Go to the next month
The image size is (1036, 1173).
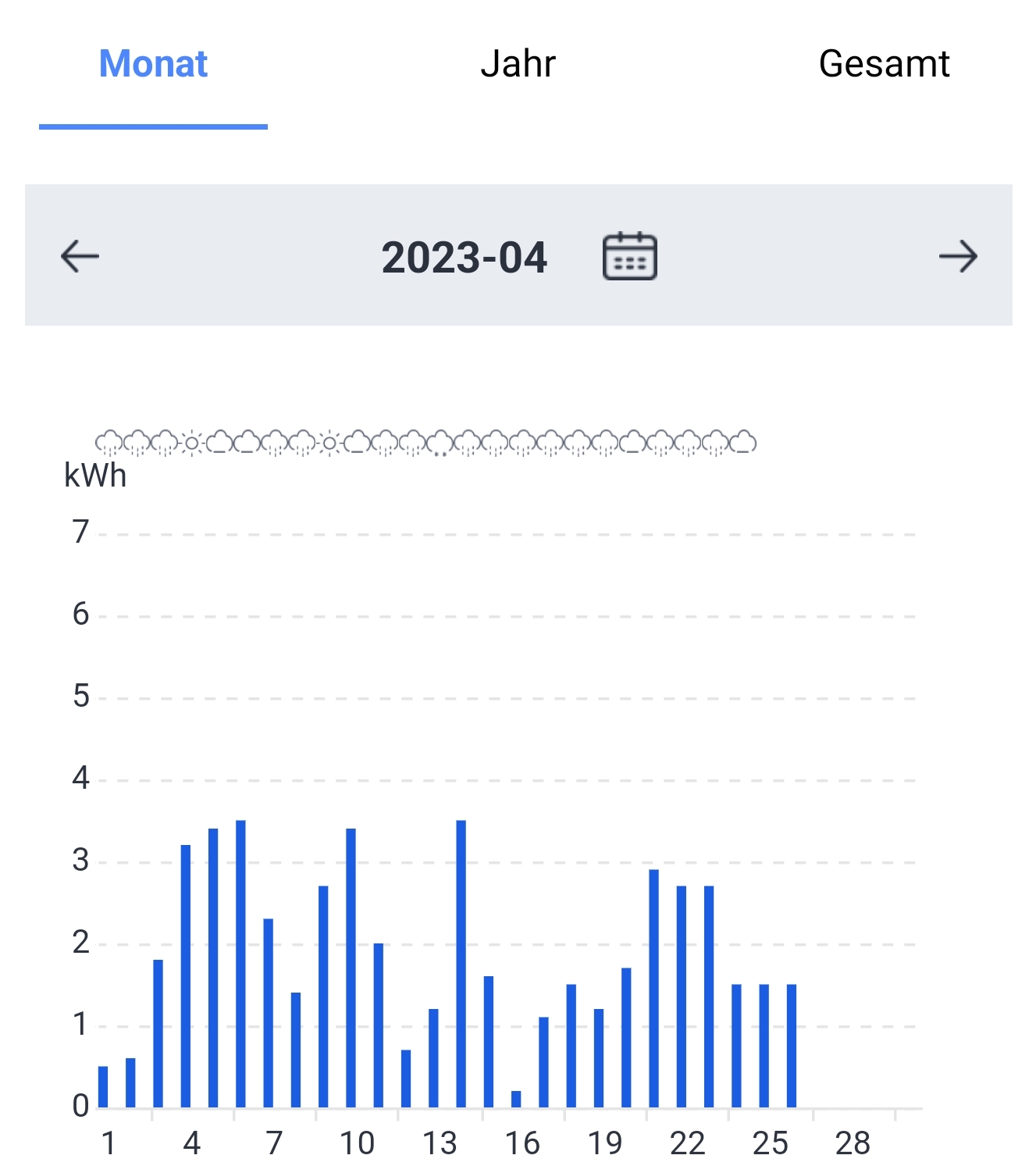coord(958,256)
